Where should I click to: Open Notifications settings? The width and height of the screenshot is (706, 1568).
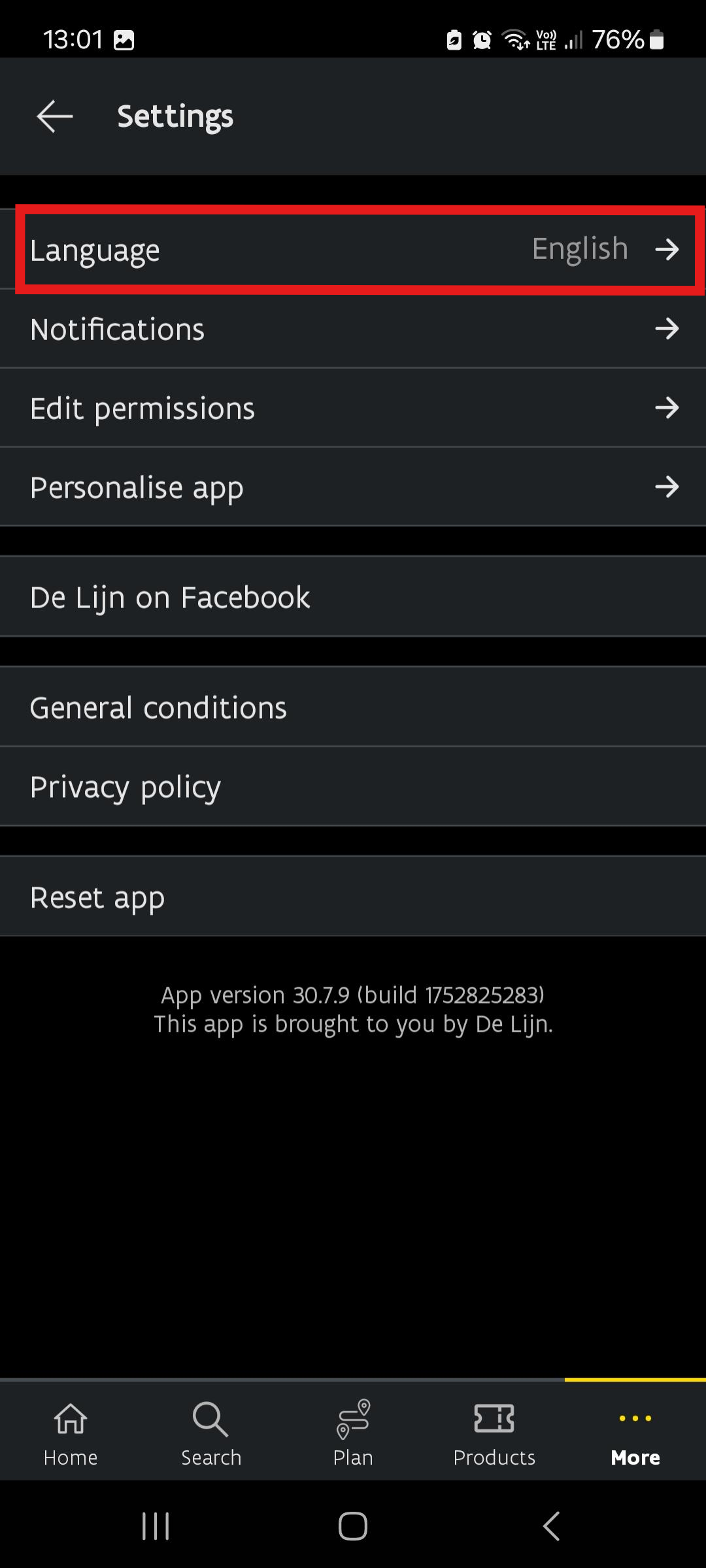(353, 329)
